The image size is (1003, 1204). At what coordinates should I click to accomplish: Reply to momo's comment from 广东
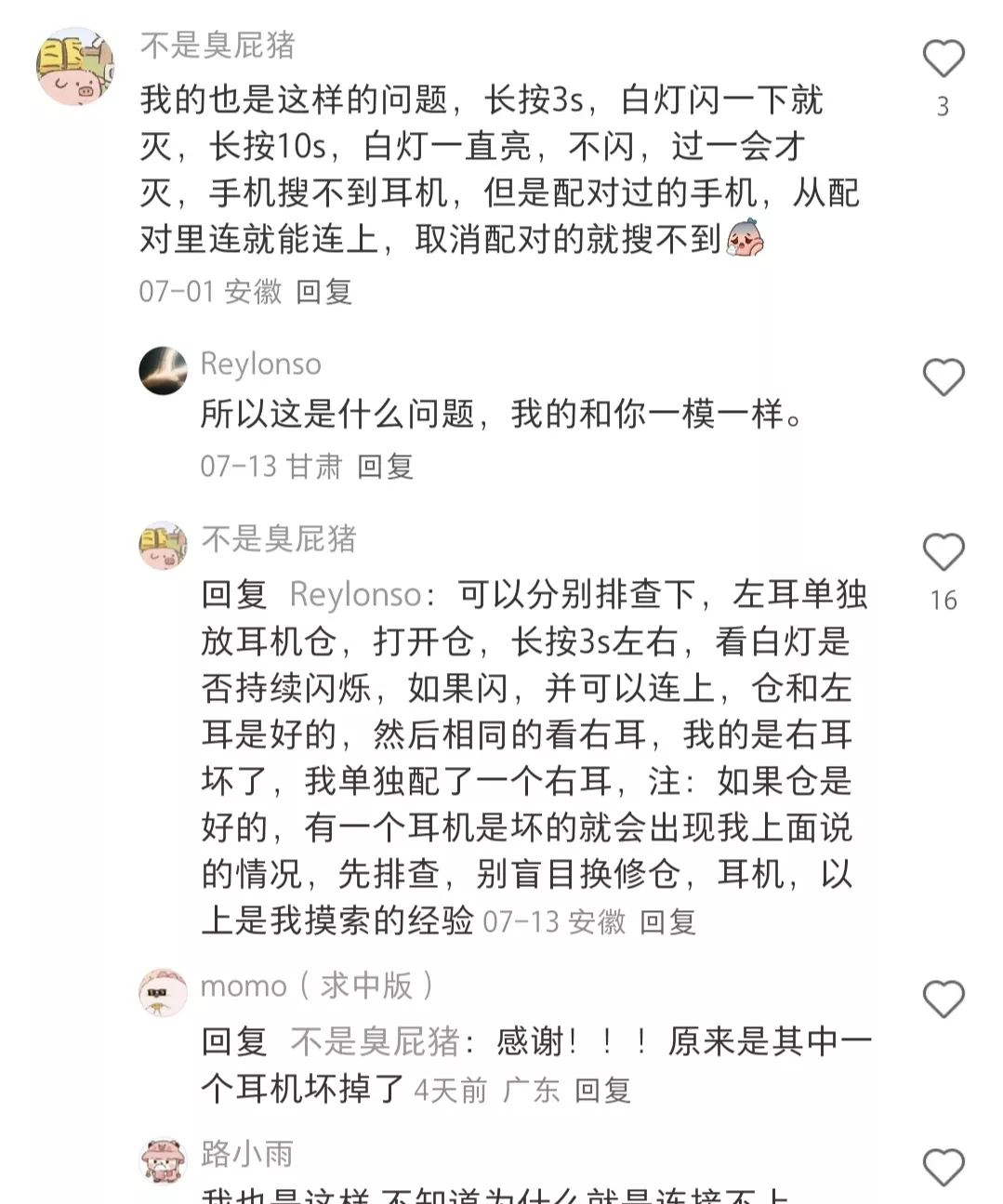point(602,1091)
